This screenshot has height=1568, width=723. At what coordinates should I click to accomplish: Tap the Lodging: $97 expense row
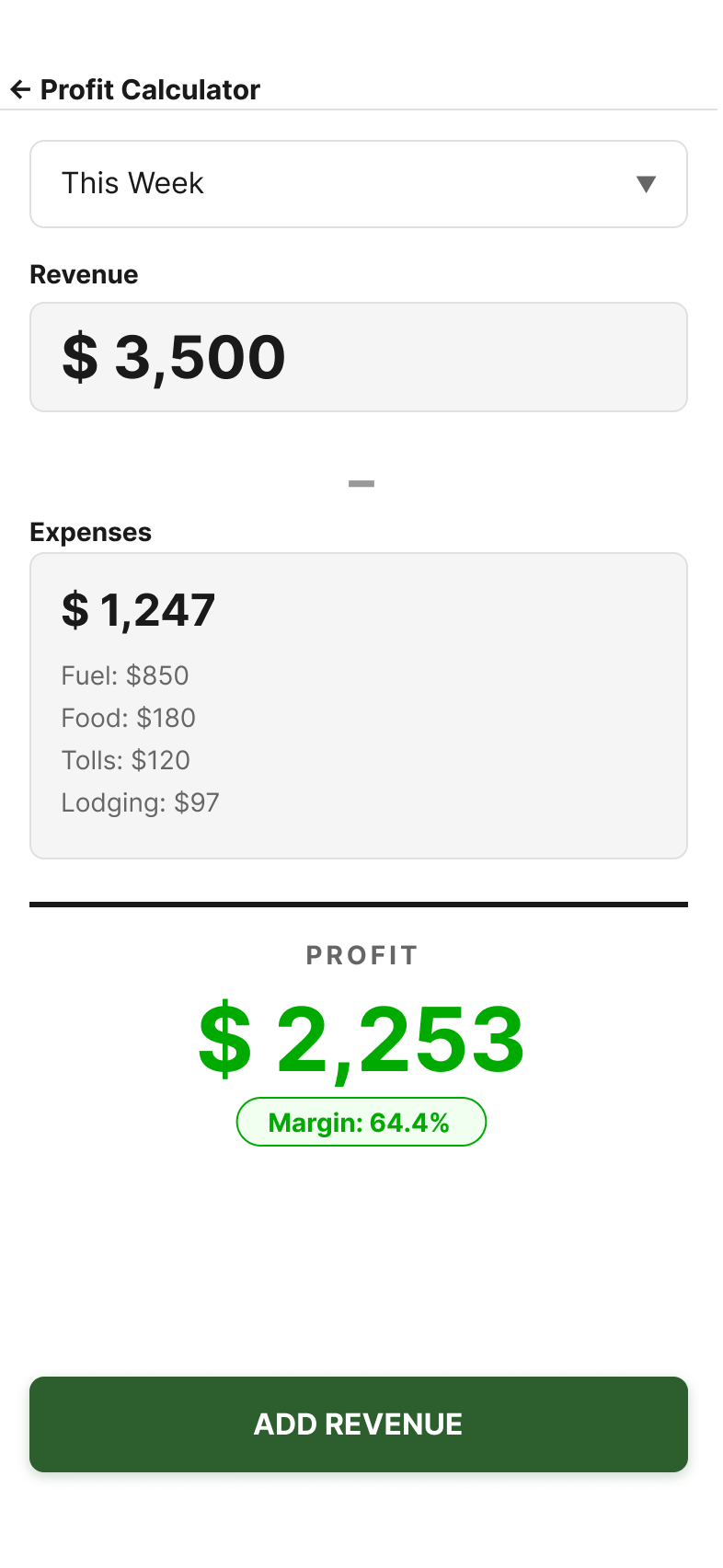140,802
